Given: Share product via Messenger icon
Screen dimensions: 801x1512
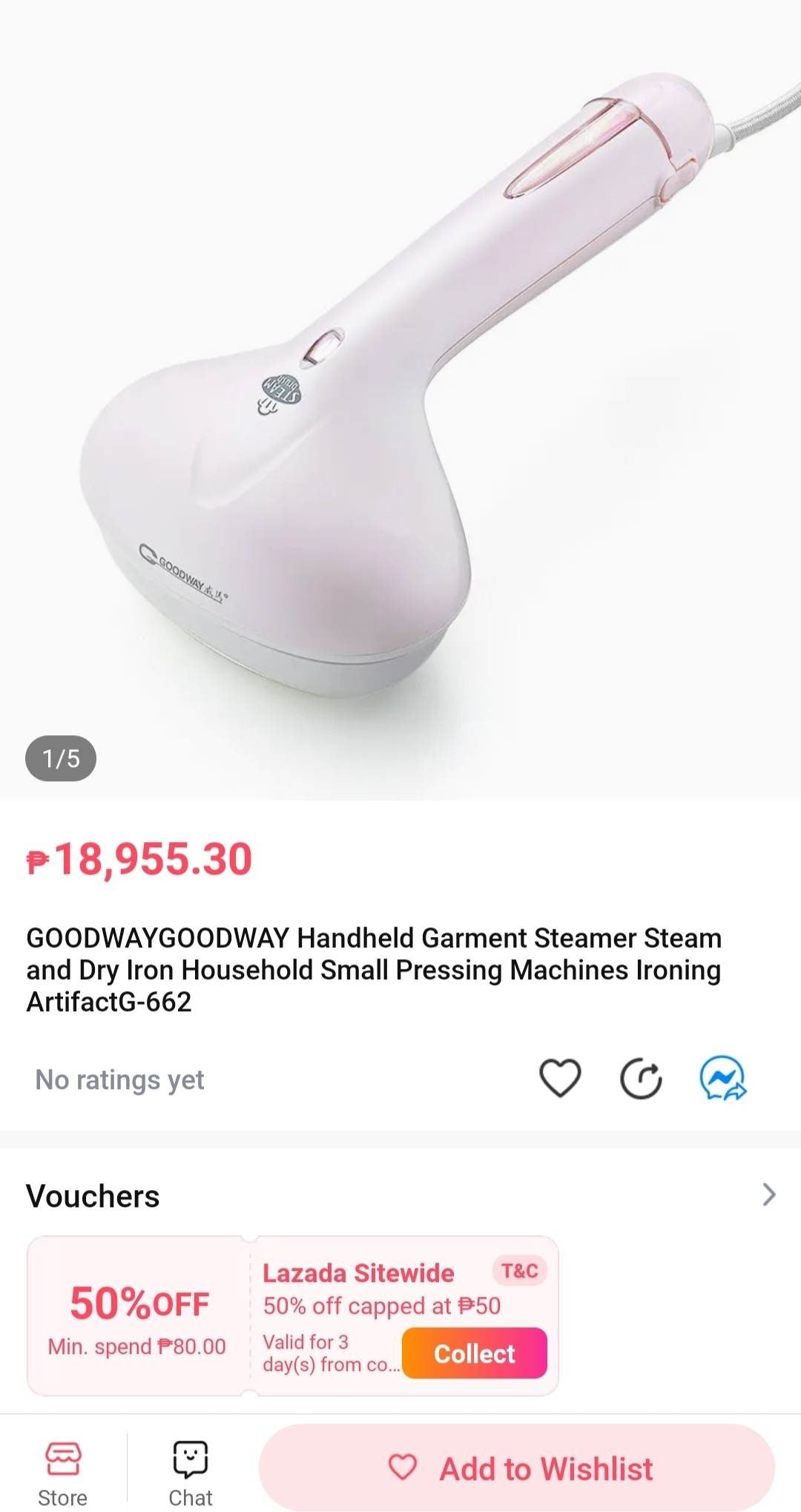Looking at the screenshot, I should 723,1079.
